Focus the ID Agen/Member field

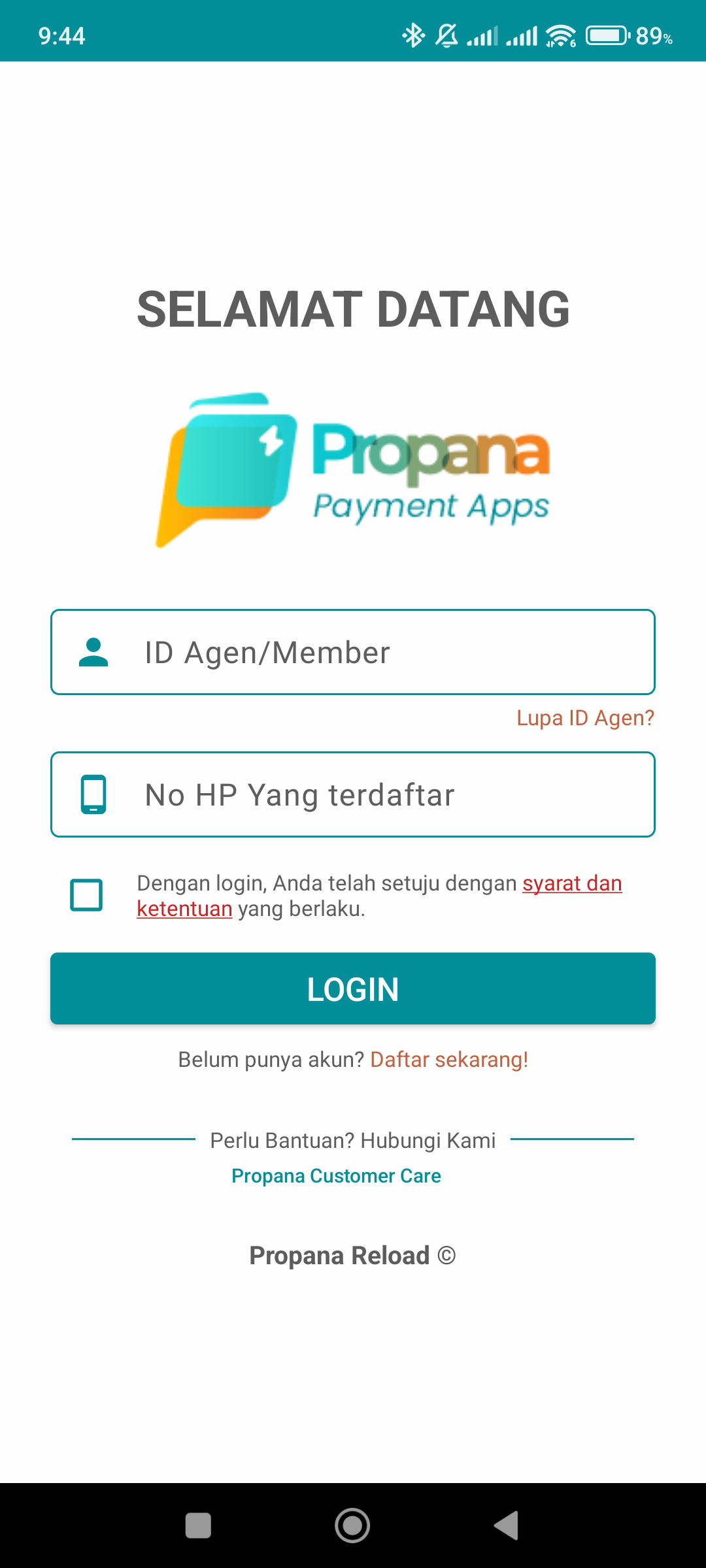353,652
